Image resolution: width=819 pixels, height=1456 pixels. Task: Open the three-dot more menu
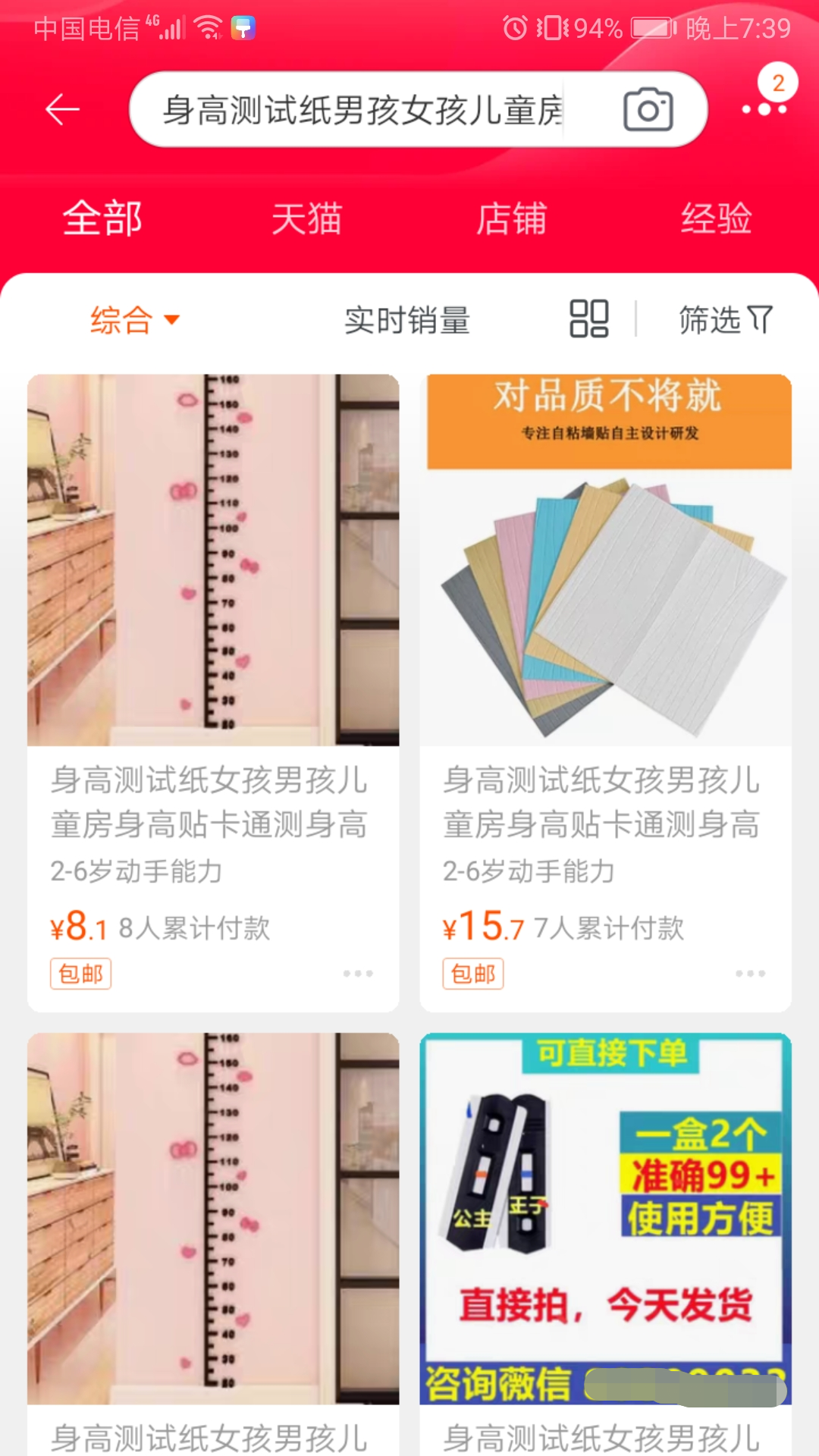tap(764, 109)
